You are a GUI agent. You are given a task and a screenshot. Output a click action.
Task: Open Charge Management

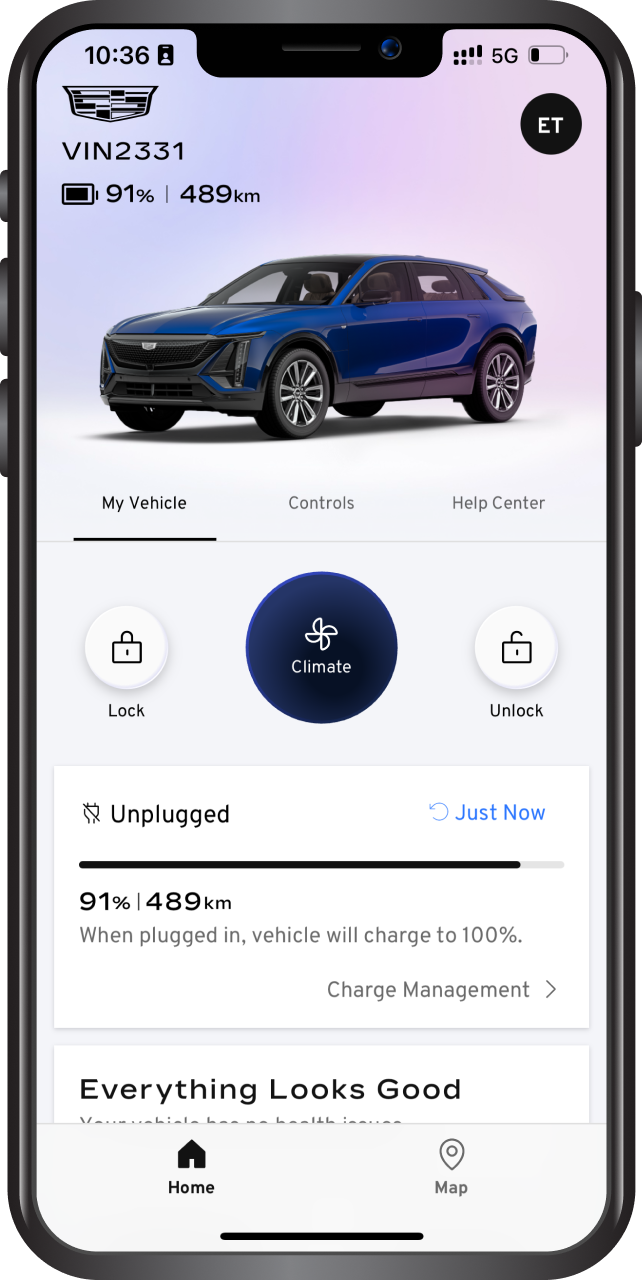pyautogui.click(x=441, y=990)
